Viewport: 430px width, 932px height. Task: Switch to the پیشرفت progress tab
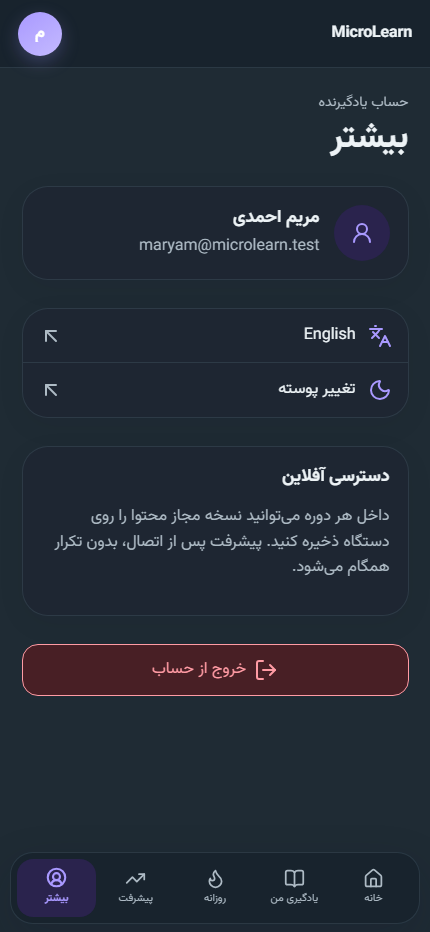tap(136, 887)
